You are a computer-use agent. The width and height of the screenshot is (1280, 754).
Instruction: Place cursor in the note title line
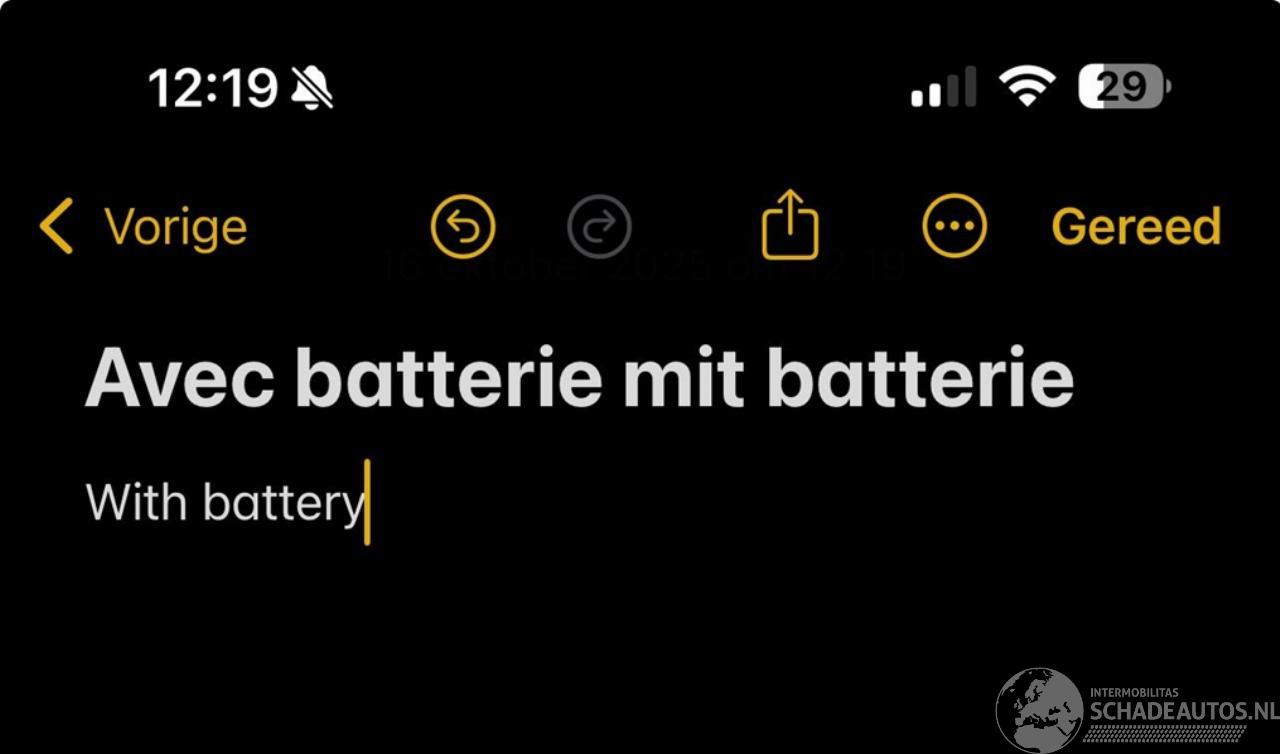579,379
